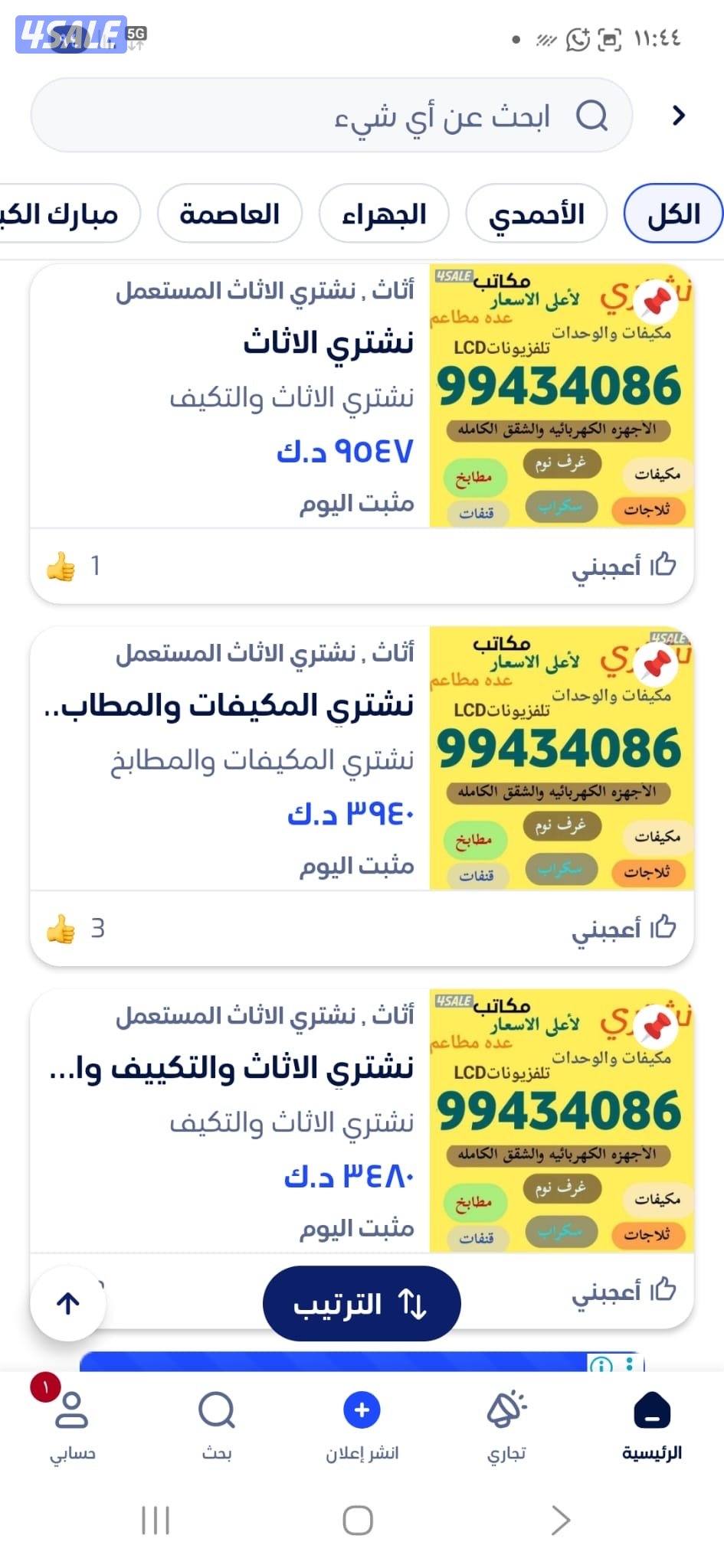Tap أعجبني on the نشتري المكيفات listing
Viewport: 724px width, 1568px height.
625,927
